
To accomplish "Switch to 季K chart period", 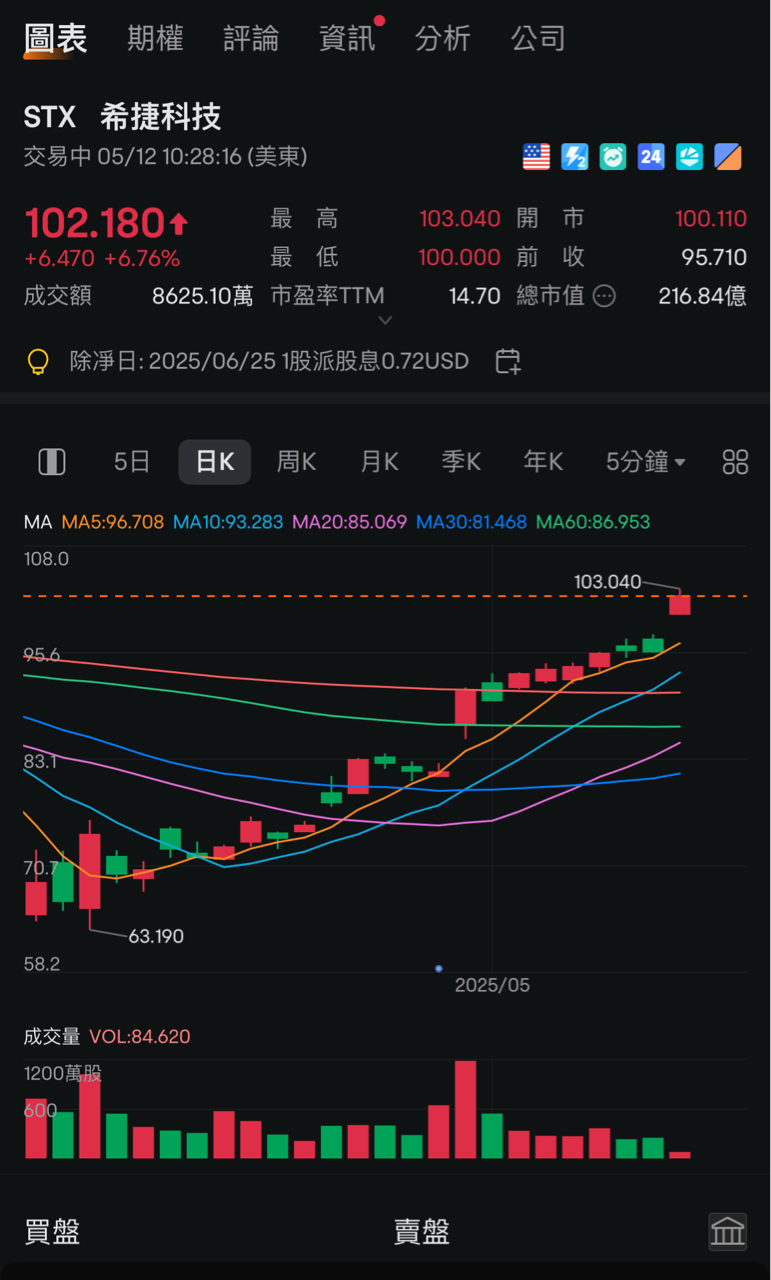I will (x=461, y=462).
